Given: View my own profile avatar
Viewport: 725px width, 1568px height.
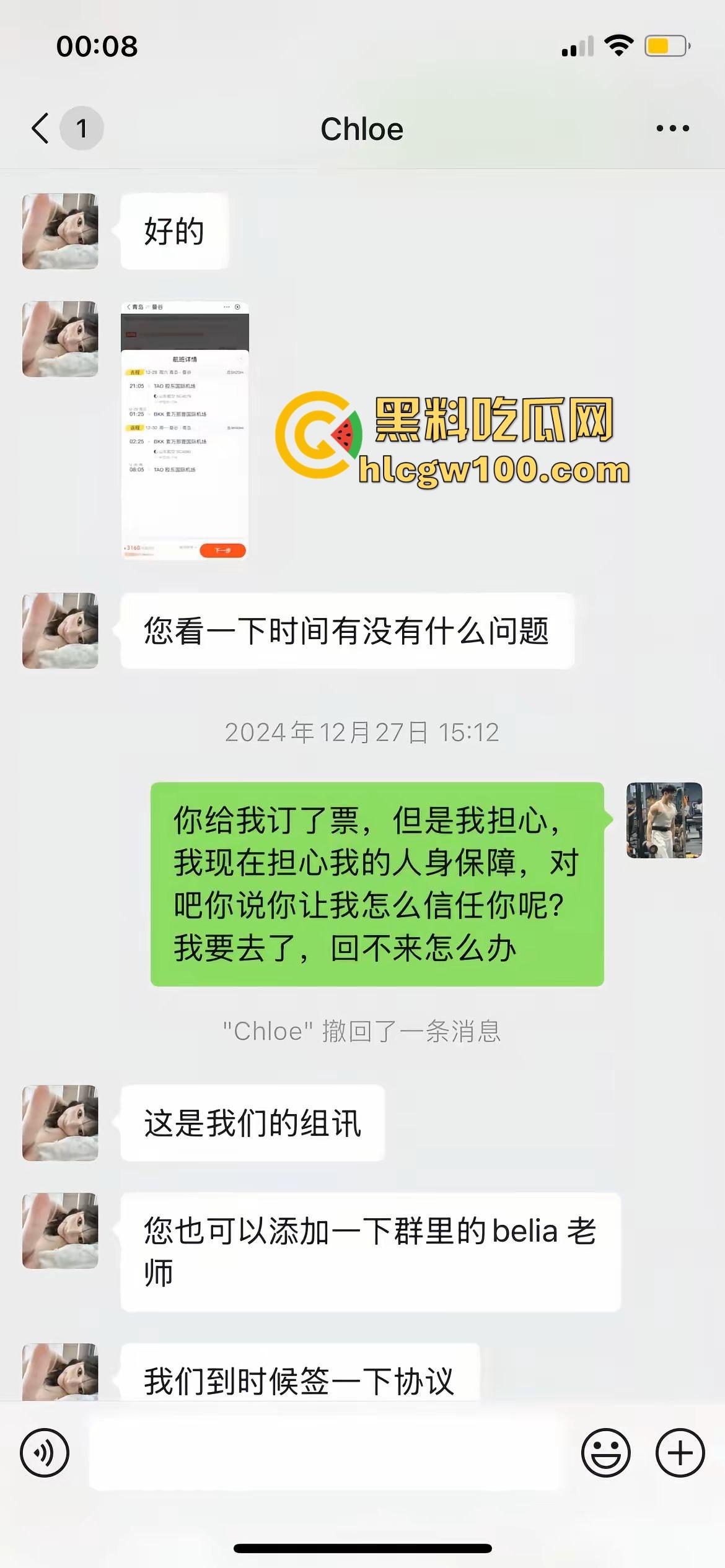Looking at the screenshot, I should click(664, 820).
